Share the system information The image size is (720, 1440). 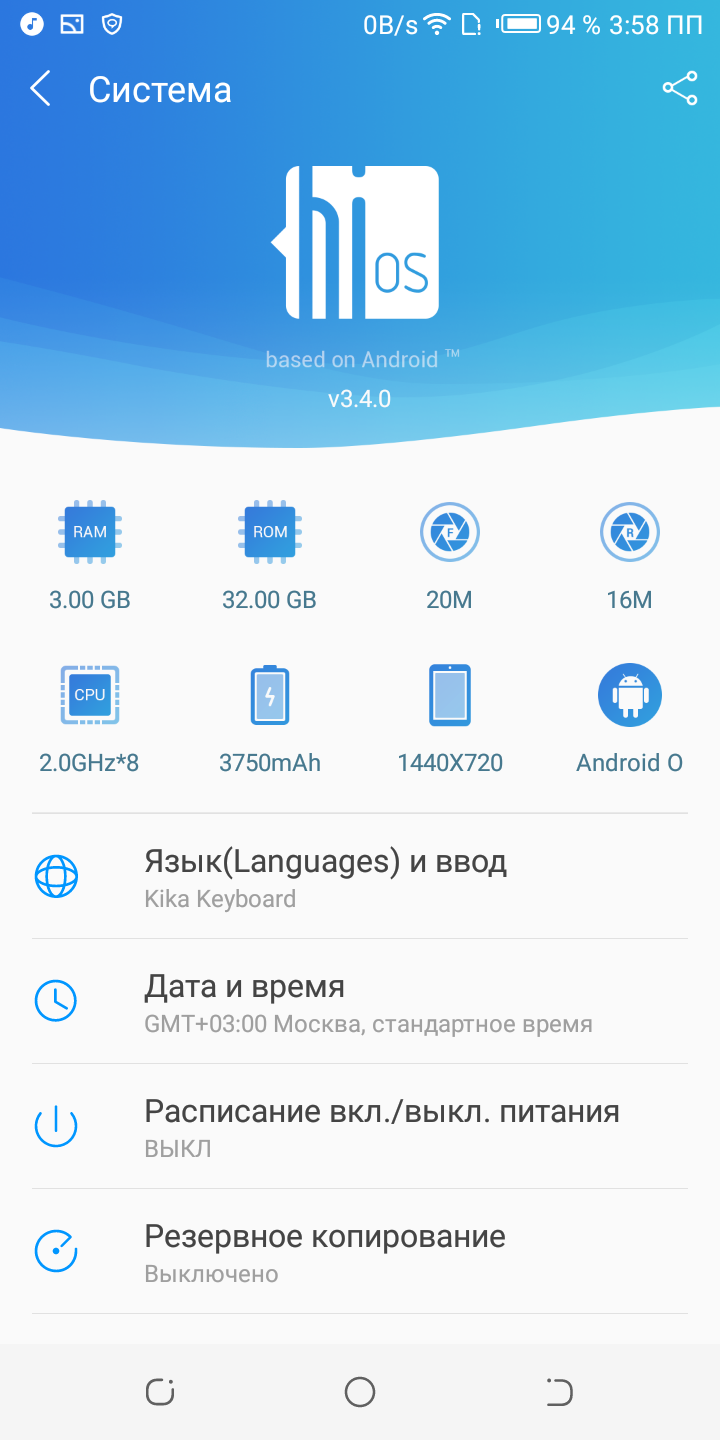[x=680, y=89]
